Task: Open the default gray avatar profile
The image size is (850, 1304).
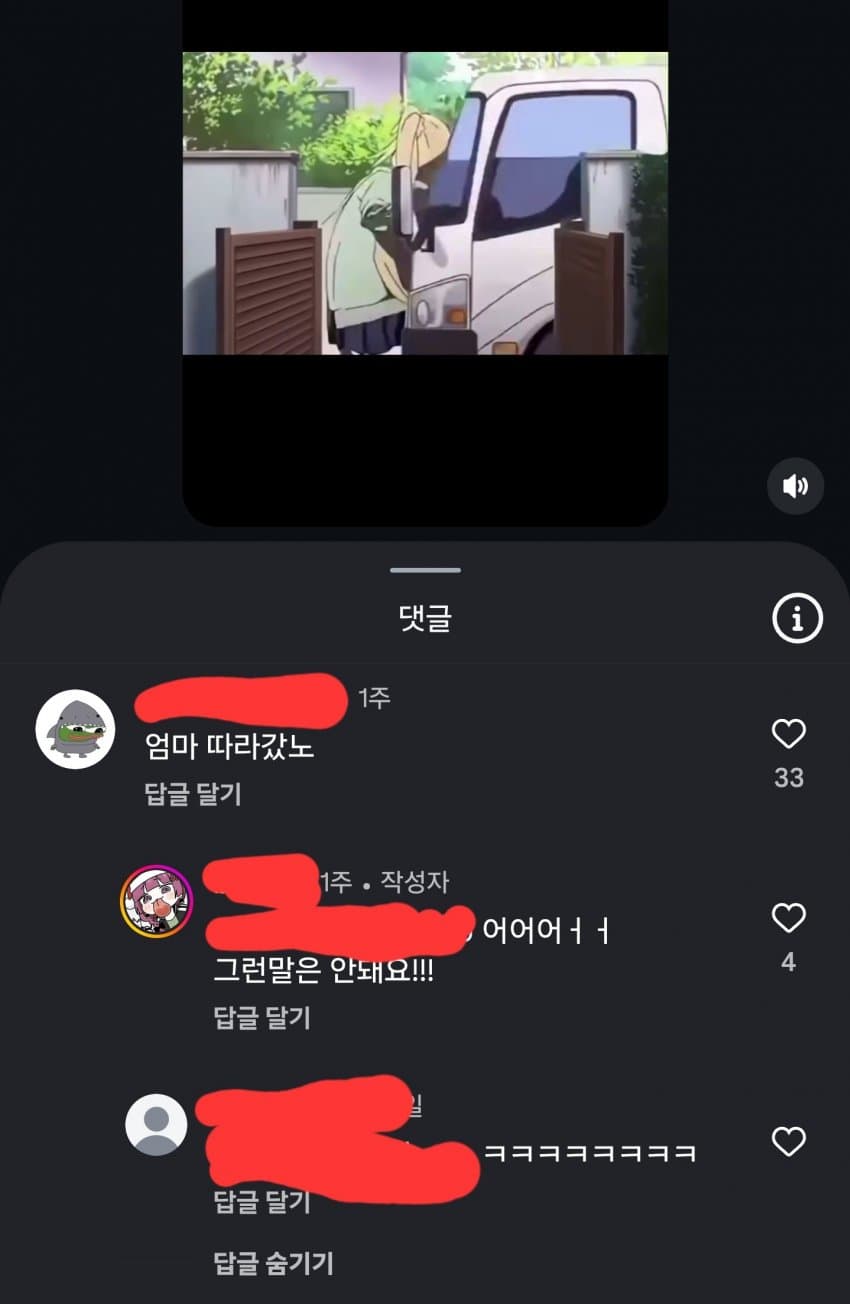Action: click(x=156, y=1125)
